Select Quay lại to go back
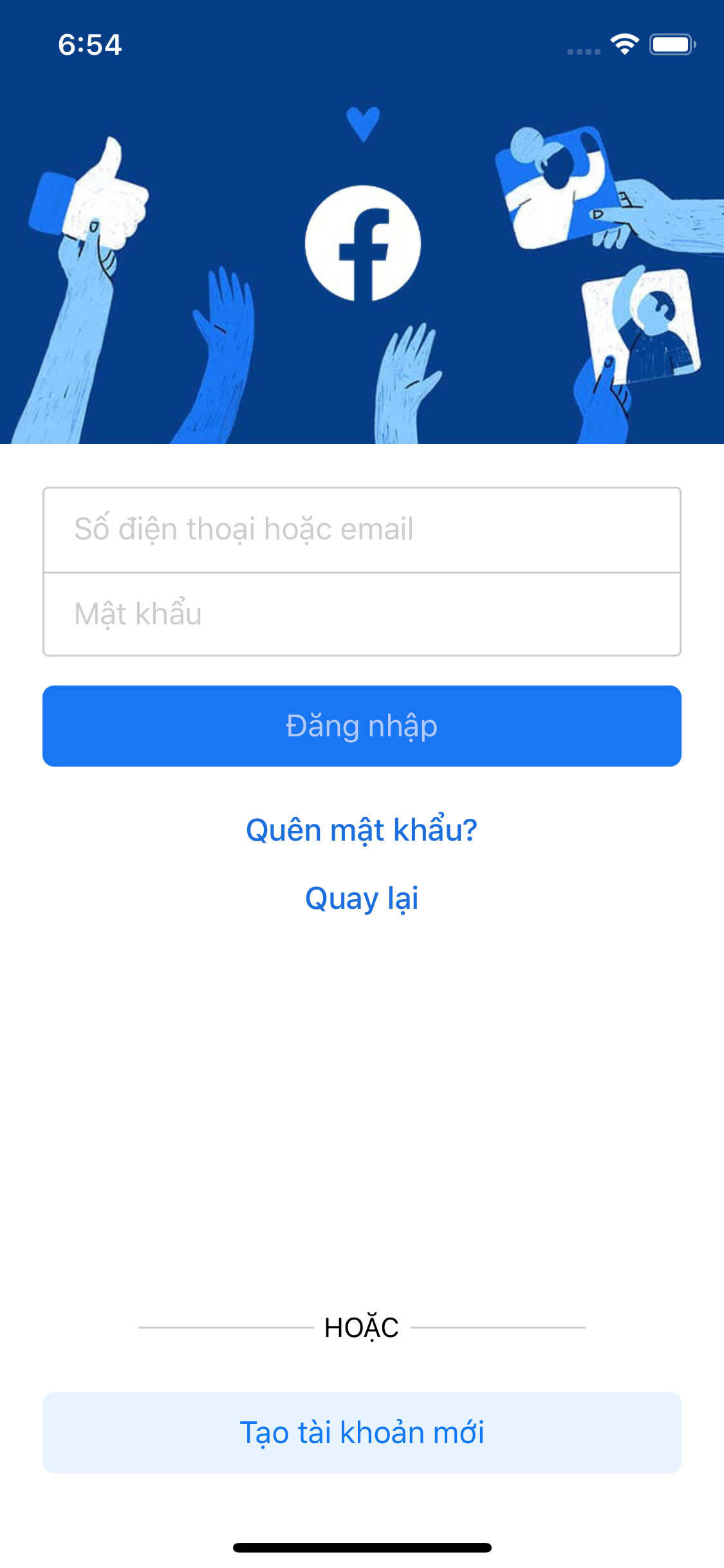 click(x=362, y=899)
